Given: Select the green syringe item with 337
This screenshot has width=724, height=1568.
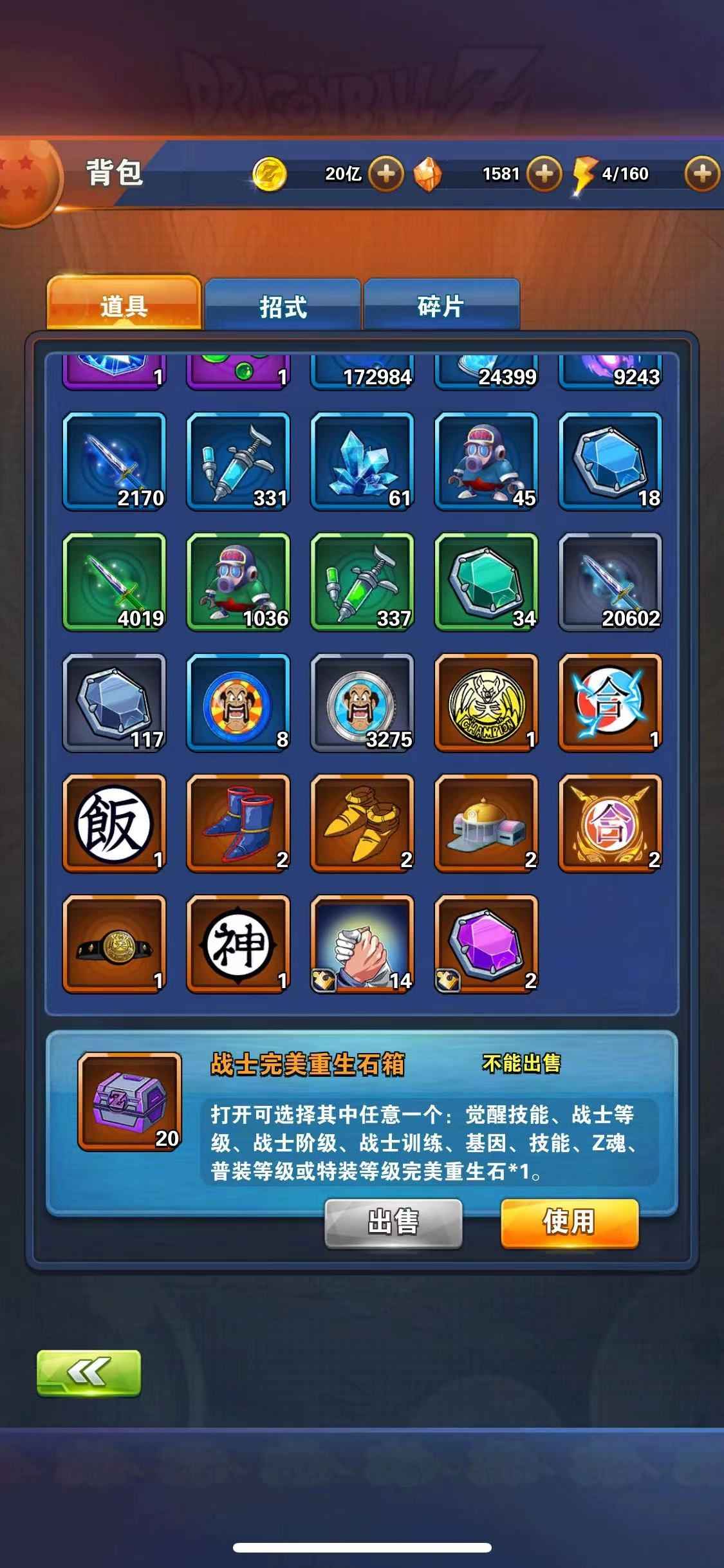Looking at the screenshot, I should [x=362, y=583].
